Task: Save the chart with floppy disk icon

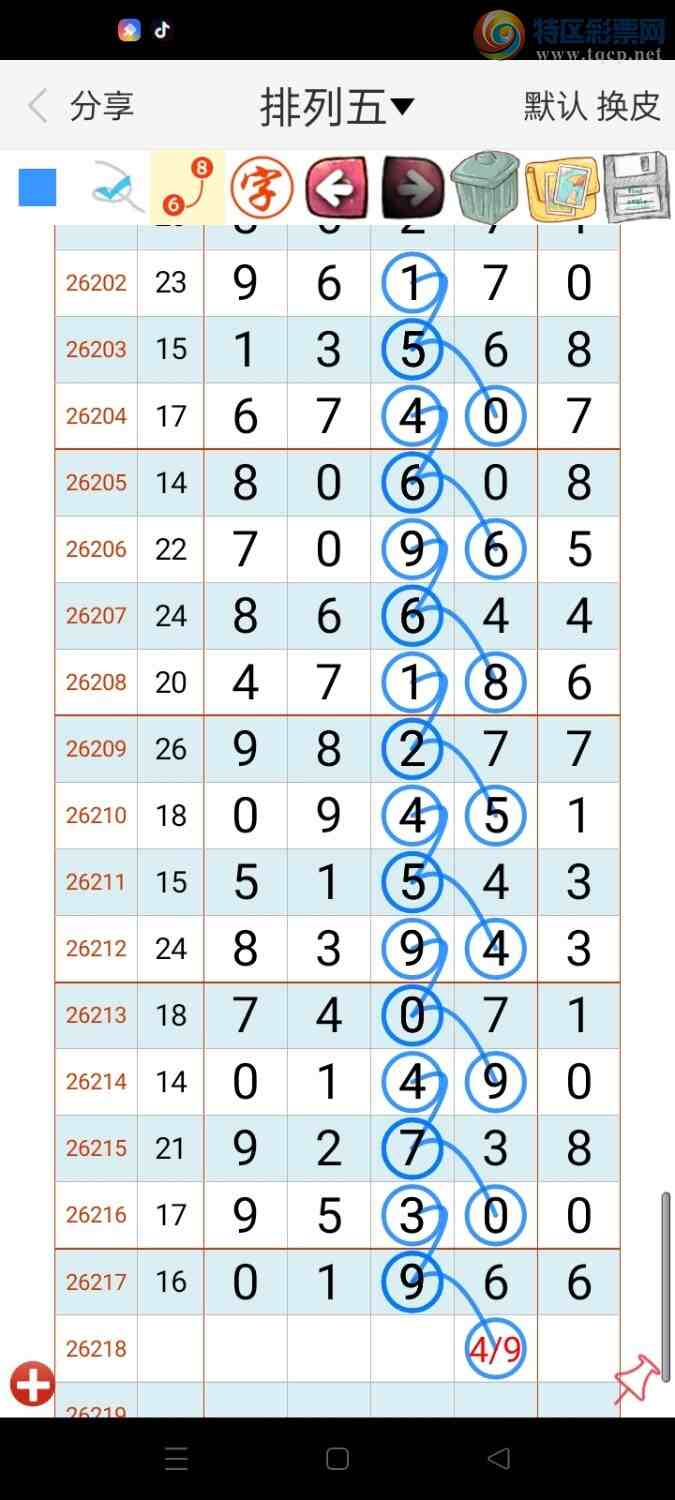Action: coord(636,186)
